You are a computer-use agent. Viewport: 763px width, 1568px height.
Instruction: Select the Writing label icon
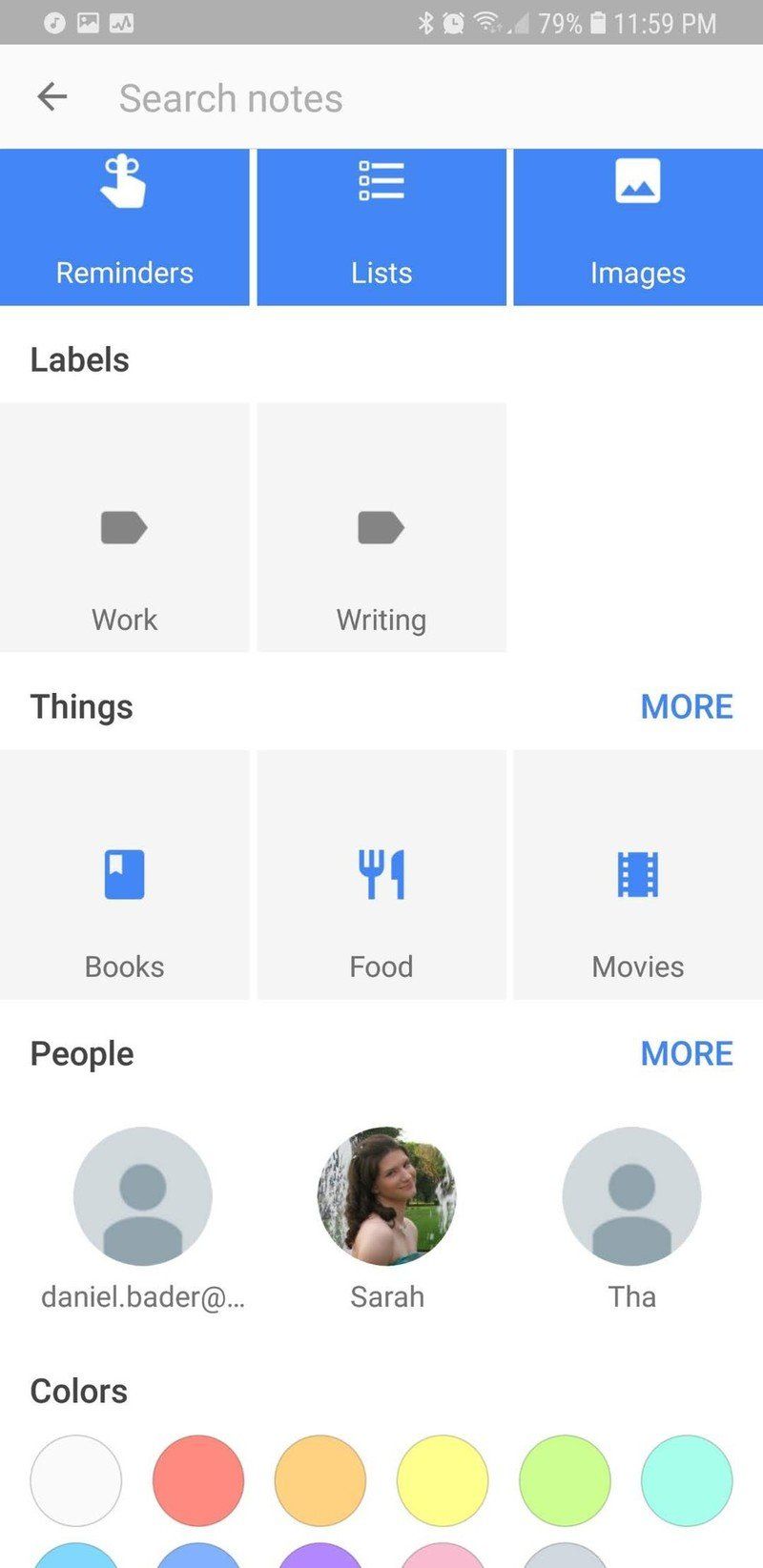[x=381, y=526]
